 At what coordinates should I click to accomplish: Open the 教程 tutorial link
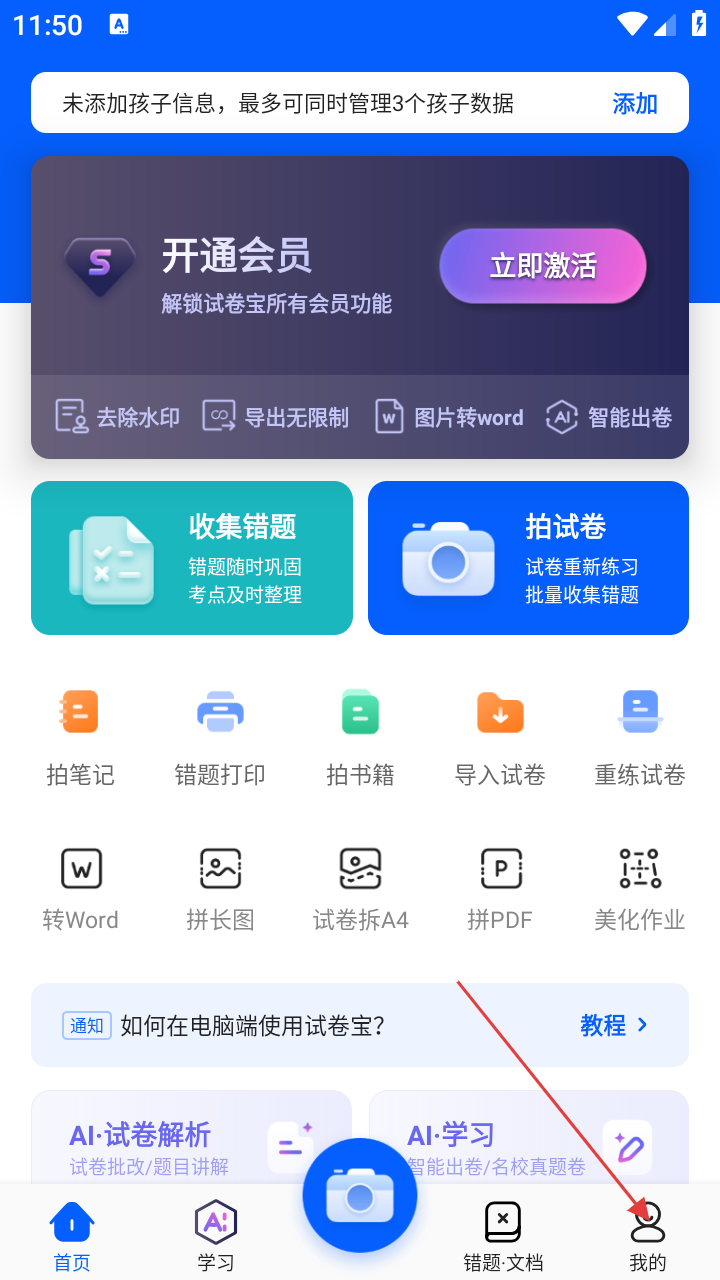coord(614,1025)
